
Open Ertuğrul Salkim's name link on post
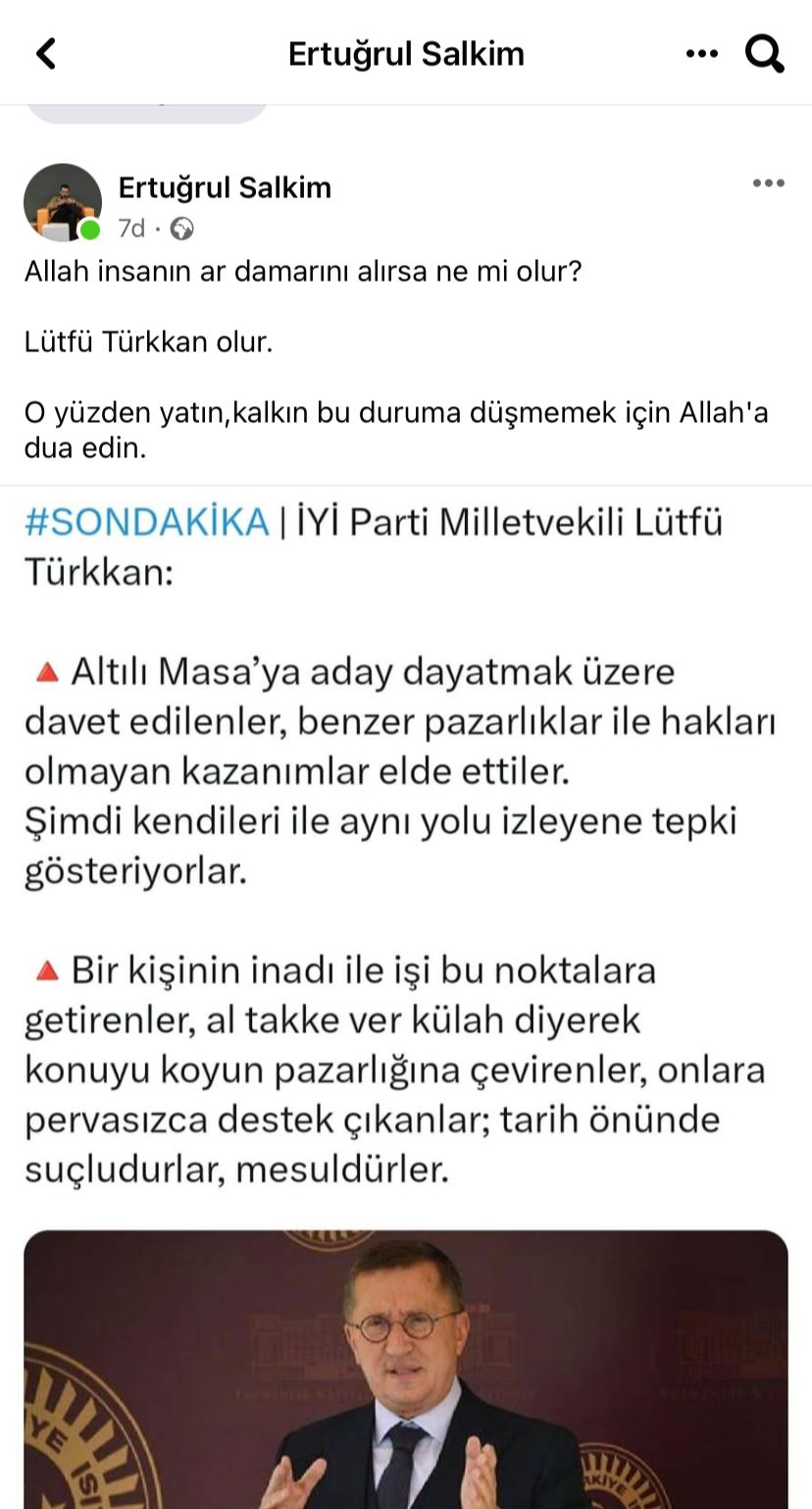225,186
